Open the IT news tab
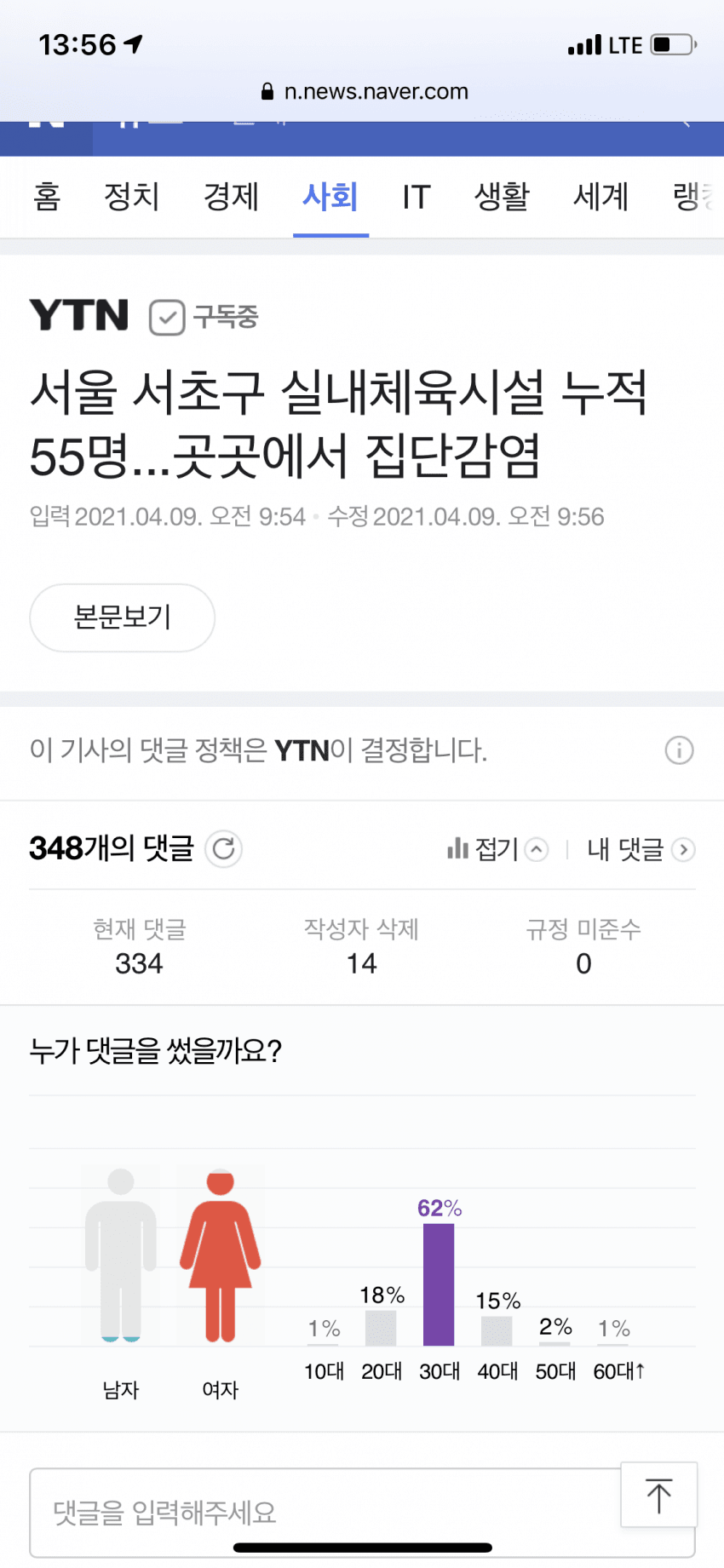The height and width of the screenshot is (1568, 724). [x=417, y=197]
